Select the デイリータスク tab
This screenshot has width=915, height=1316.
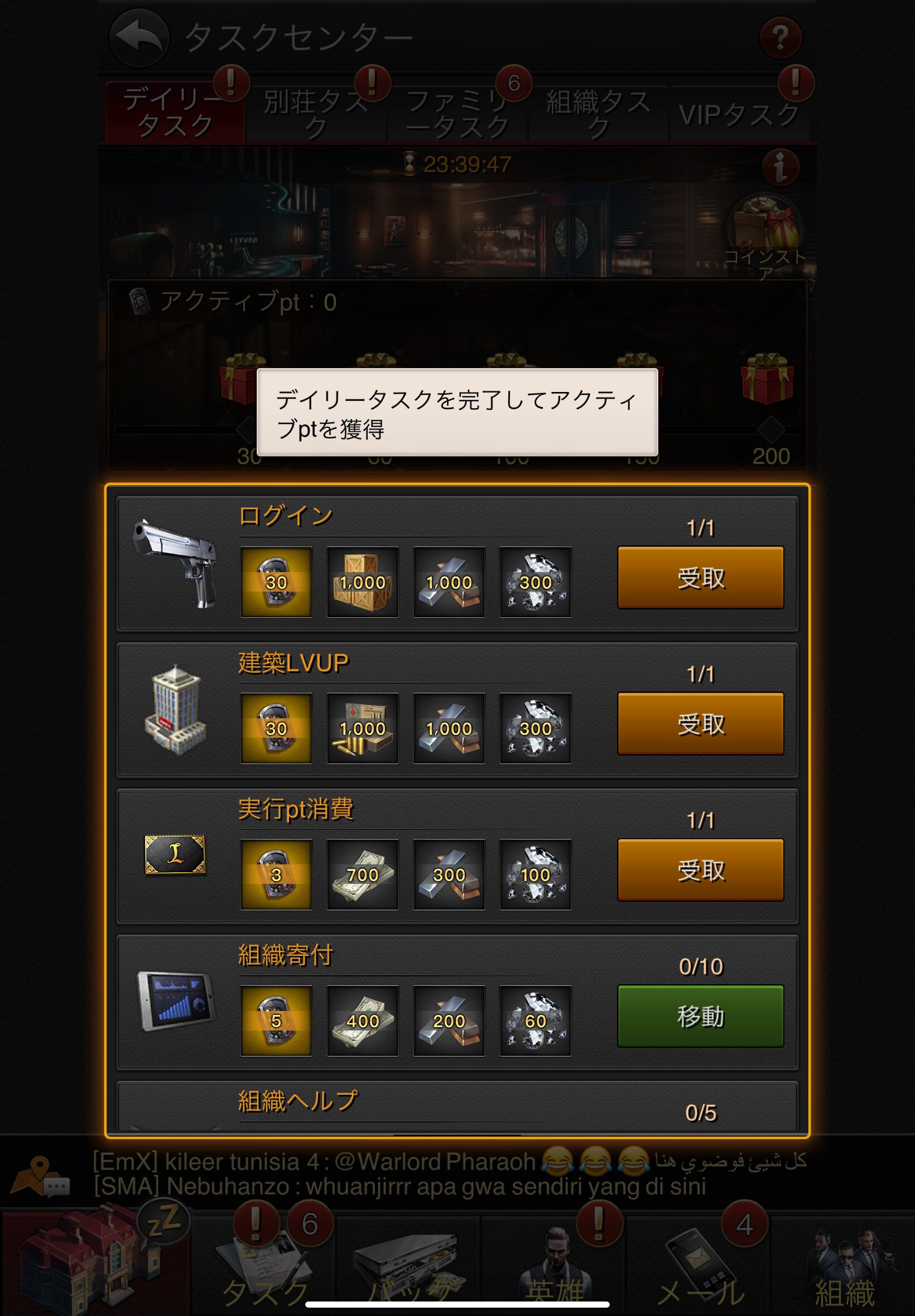175,113
